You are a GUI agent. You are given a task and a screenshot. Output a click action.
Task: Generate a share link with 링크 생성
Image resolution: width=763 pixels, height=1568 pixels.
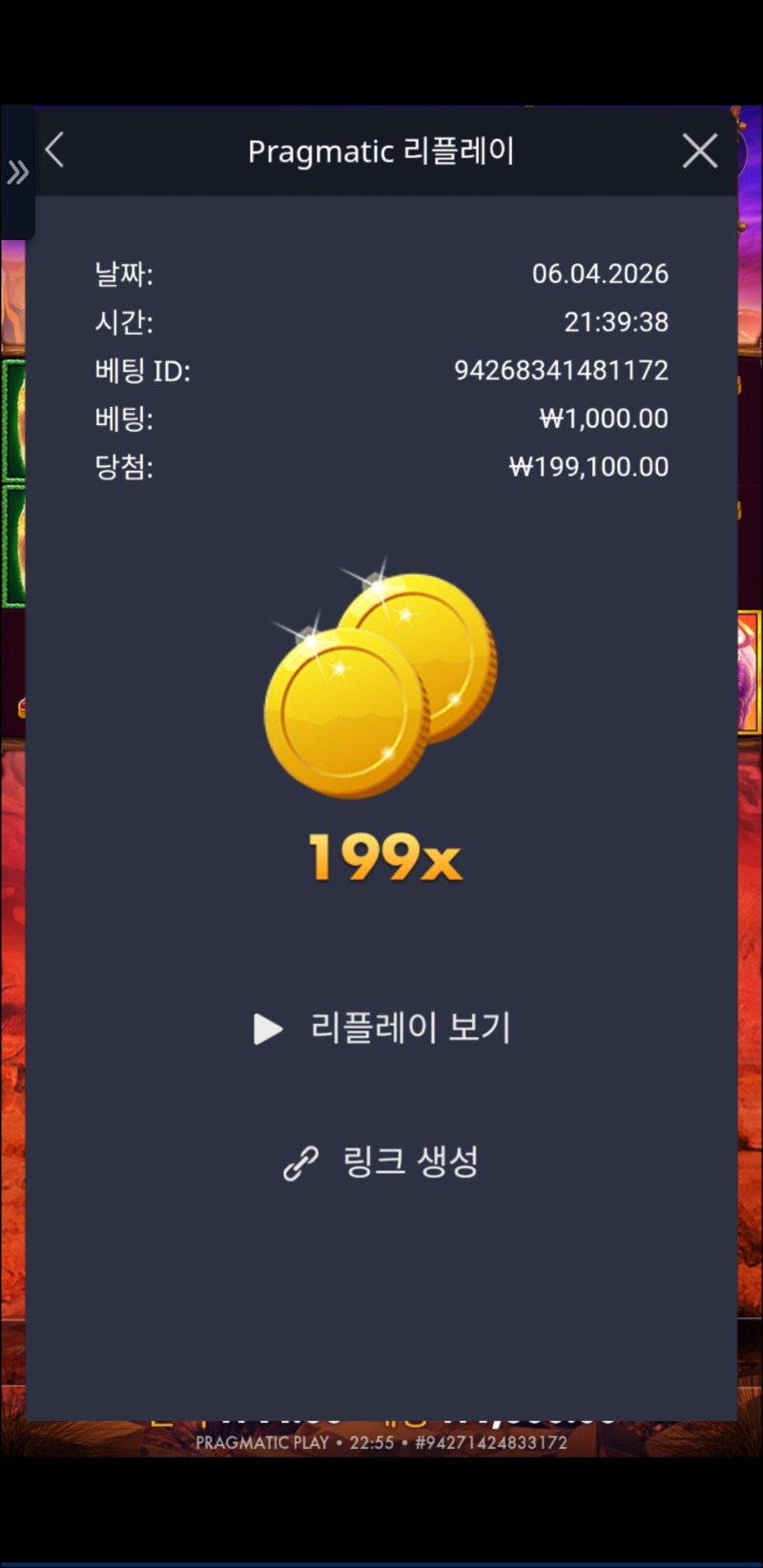click(381, 1161)
